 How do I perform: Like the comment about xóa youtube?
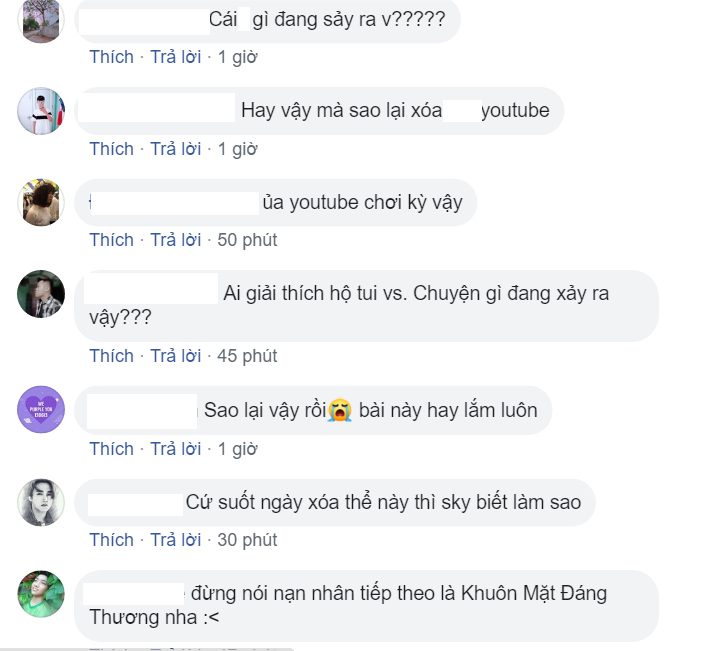[111, 149]
